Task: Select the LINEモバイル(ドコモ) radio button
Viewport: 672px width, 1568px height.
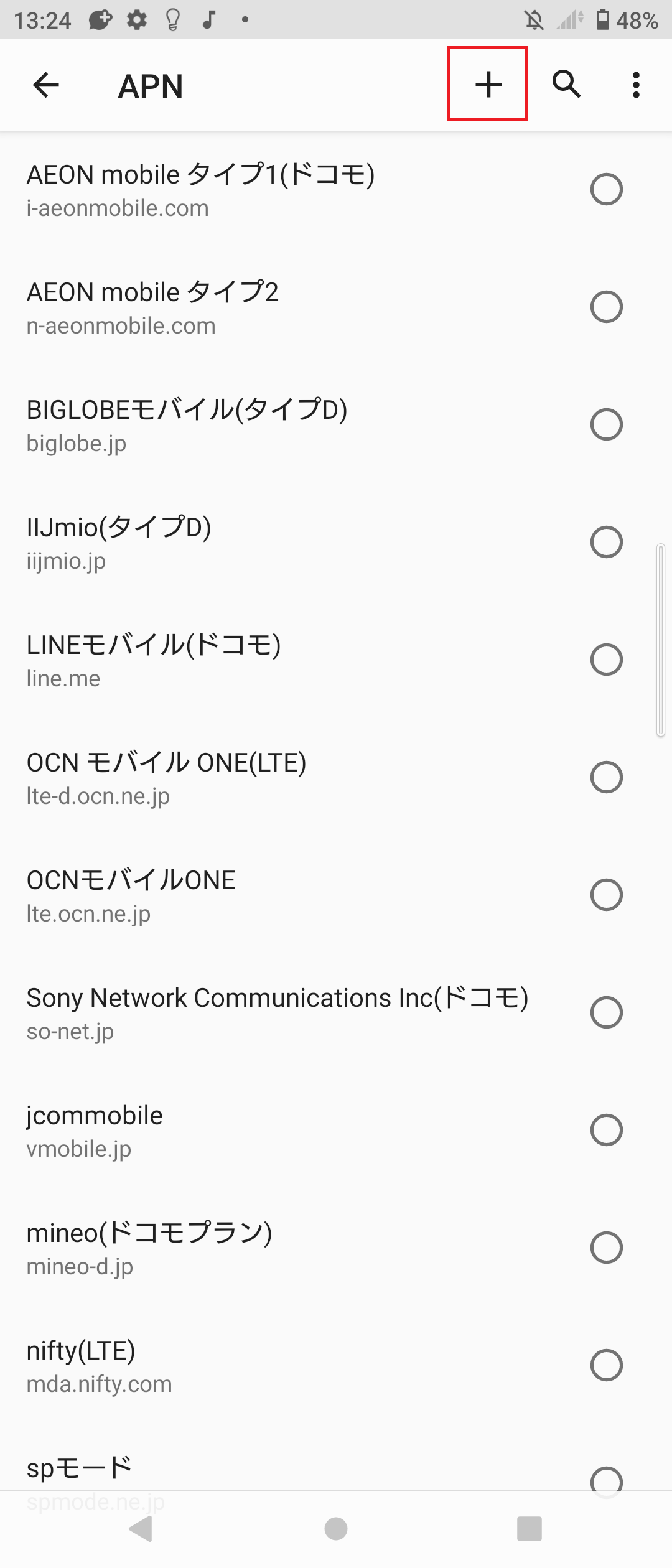Action: click(x=606, y=661)
